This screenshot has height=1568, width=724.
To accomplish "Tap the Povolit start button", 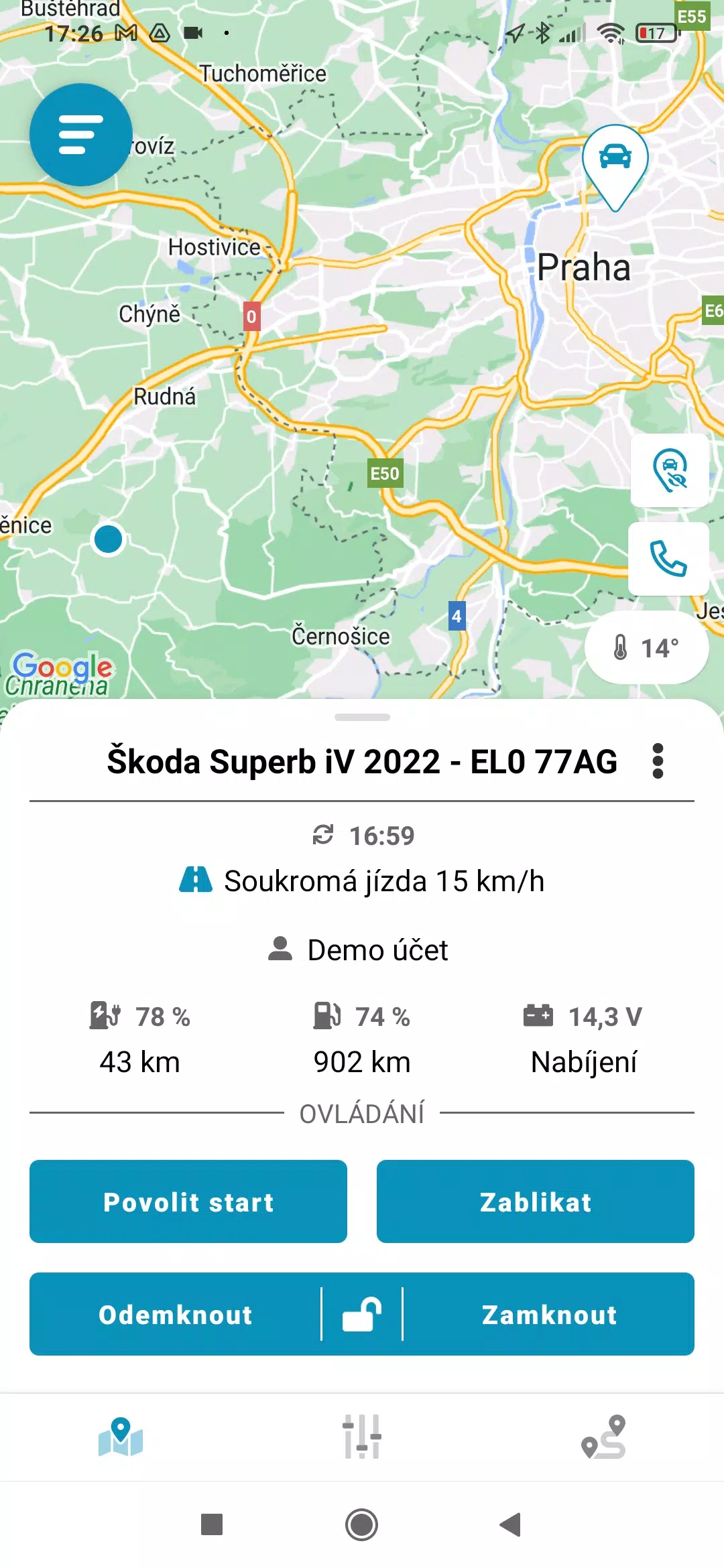I will coord(188,1201).
